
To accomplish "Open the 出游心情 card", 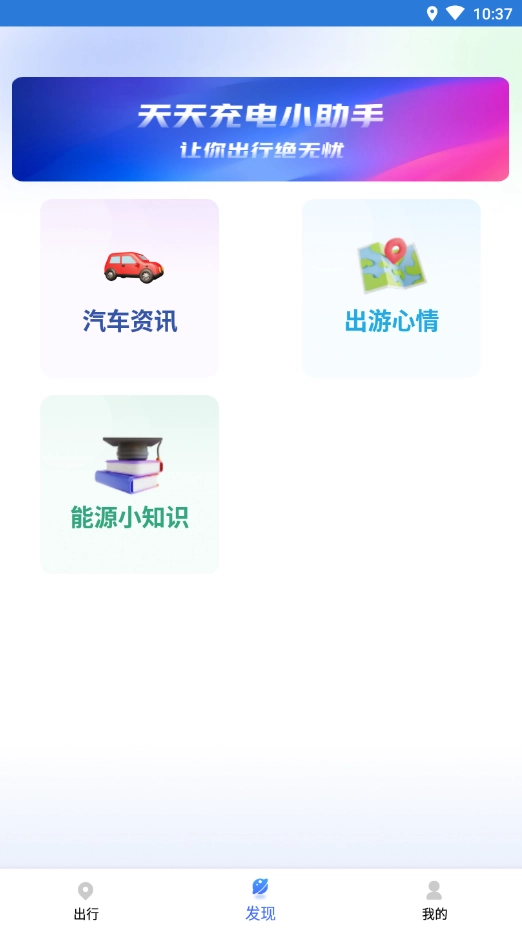I will [391, 288].
